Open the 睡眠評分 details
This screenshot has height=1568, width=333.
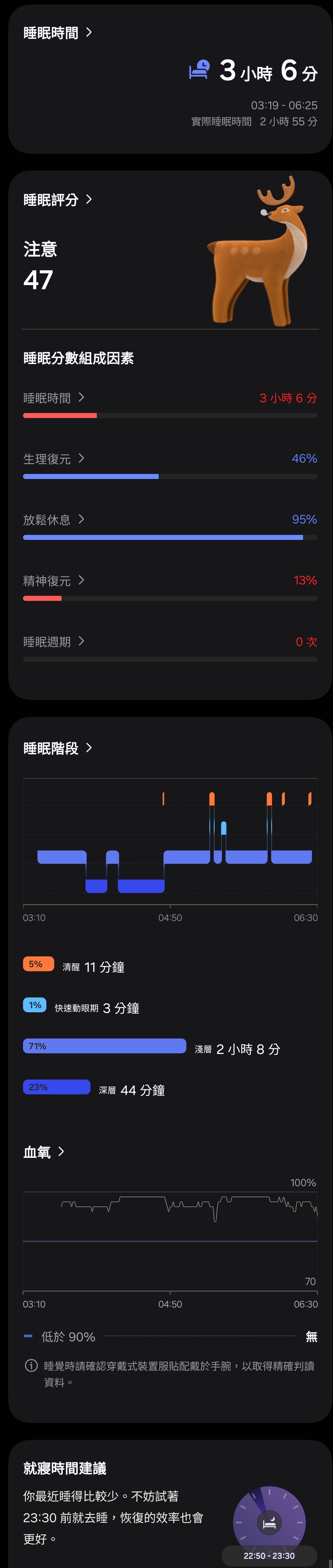point(57,200)
